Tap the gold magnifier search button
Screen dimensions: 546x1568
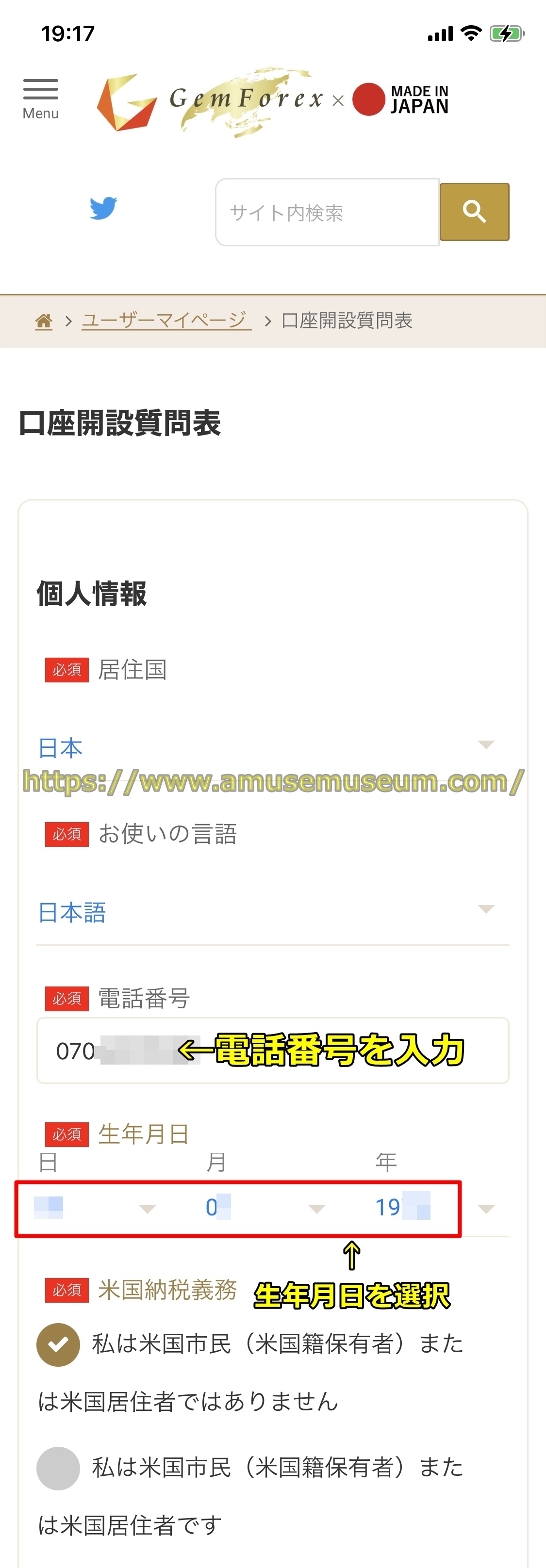[474, 212]
